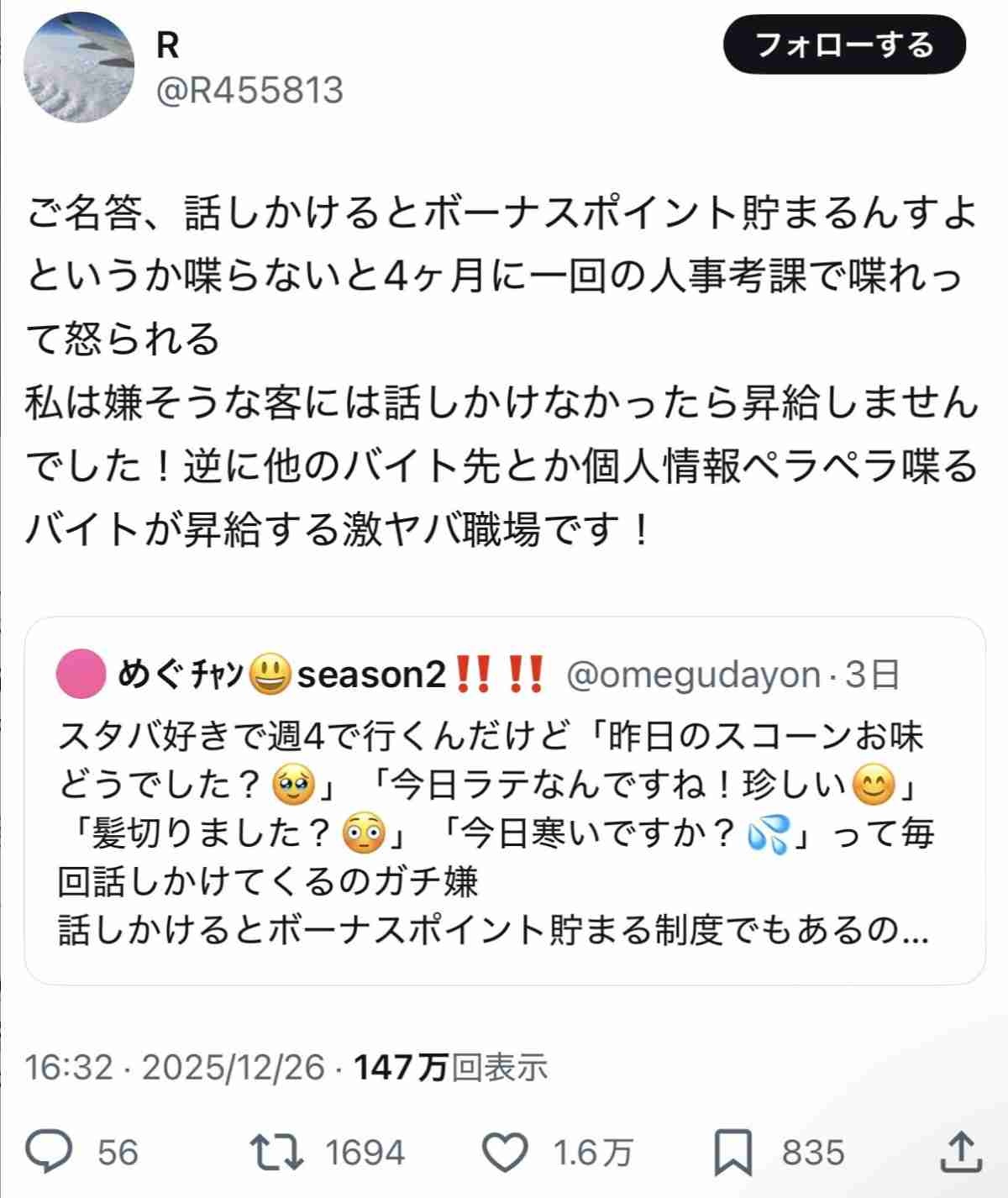
Task: Open the @R455813 username
Action: pyautogui.click(x=249, y=90)
